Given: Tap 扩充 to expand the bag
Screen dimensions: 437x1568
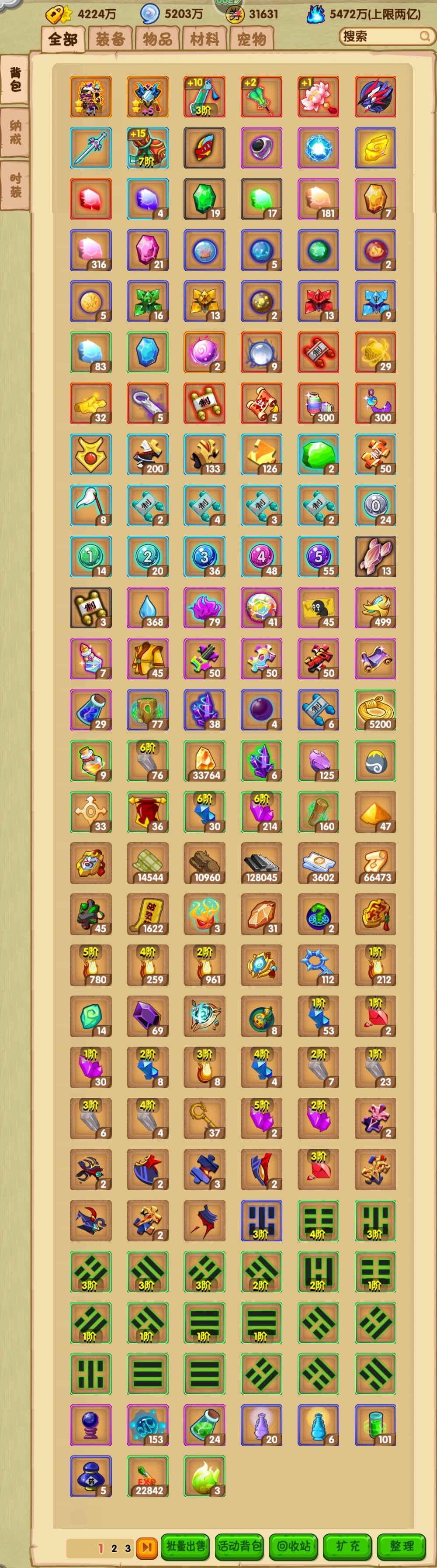Looking at the screenshot, I should pos(347,1546).
